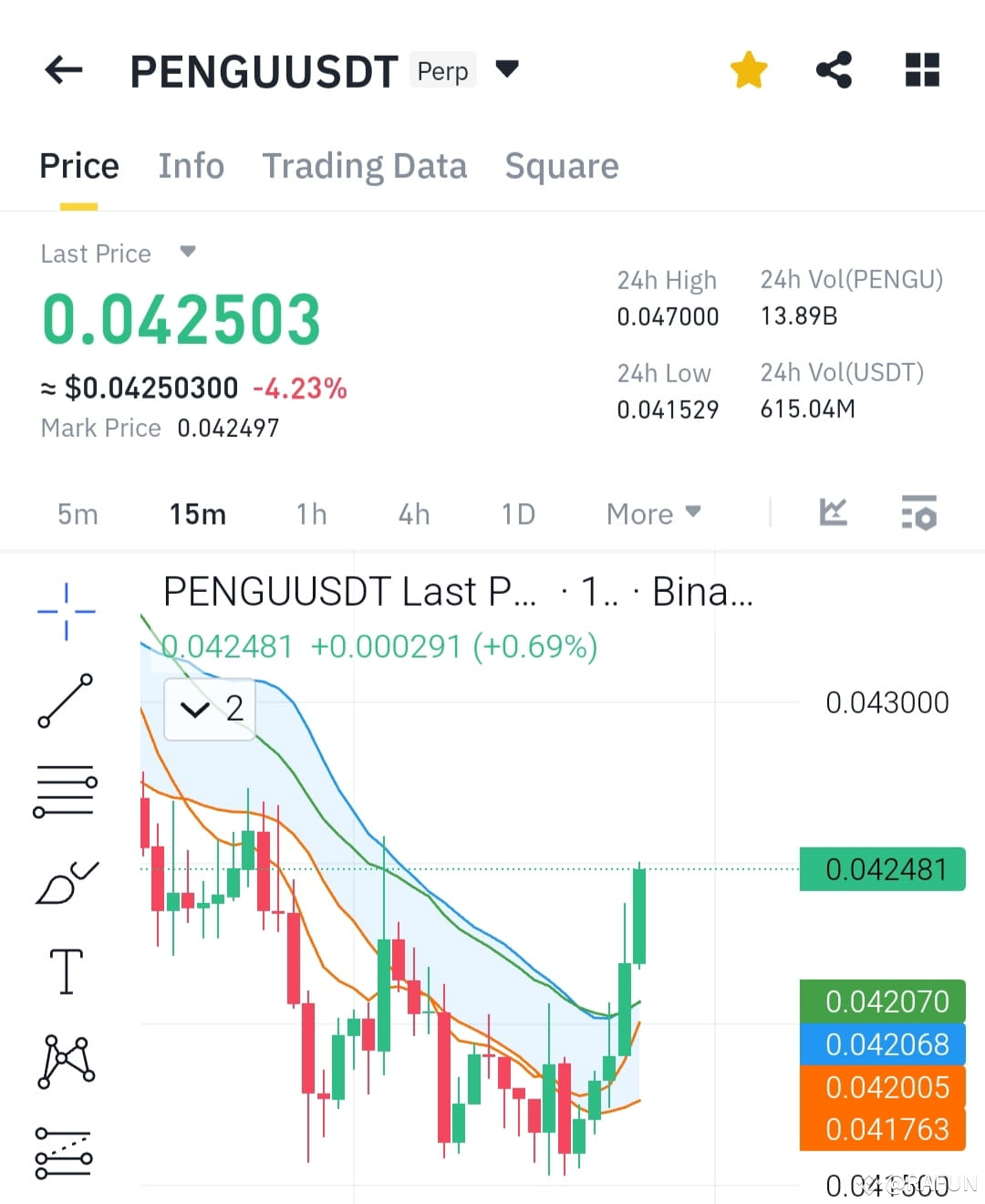
Task: Select the 4h chart interval
Action: tap(413, 514)
